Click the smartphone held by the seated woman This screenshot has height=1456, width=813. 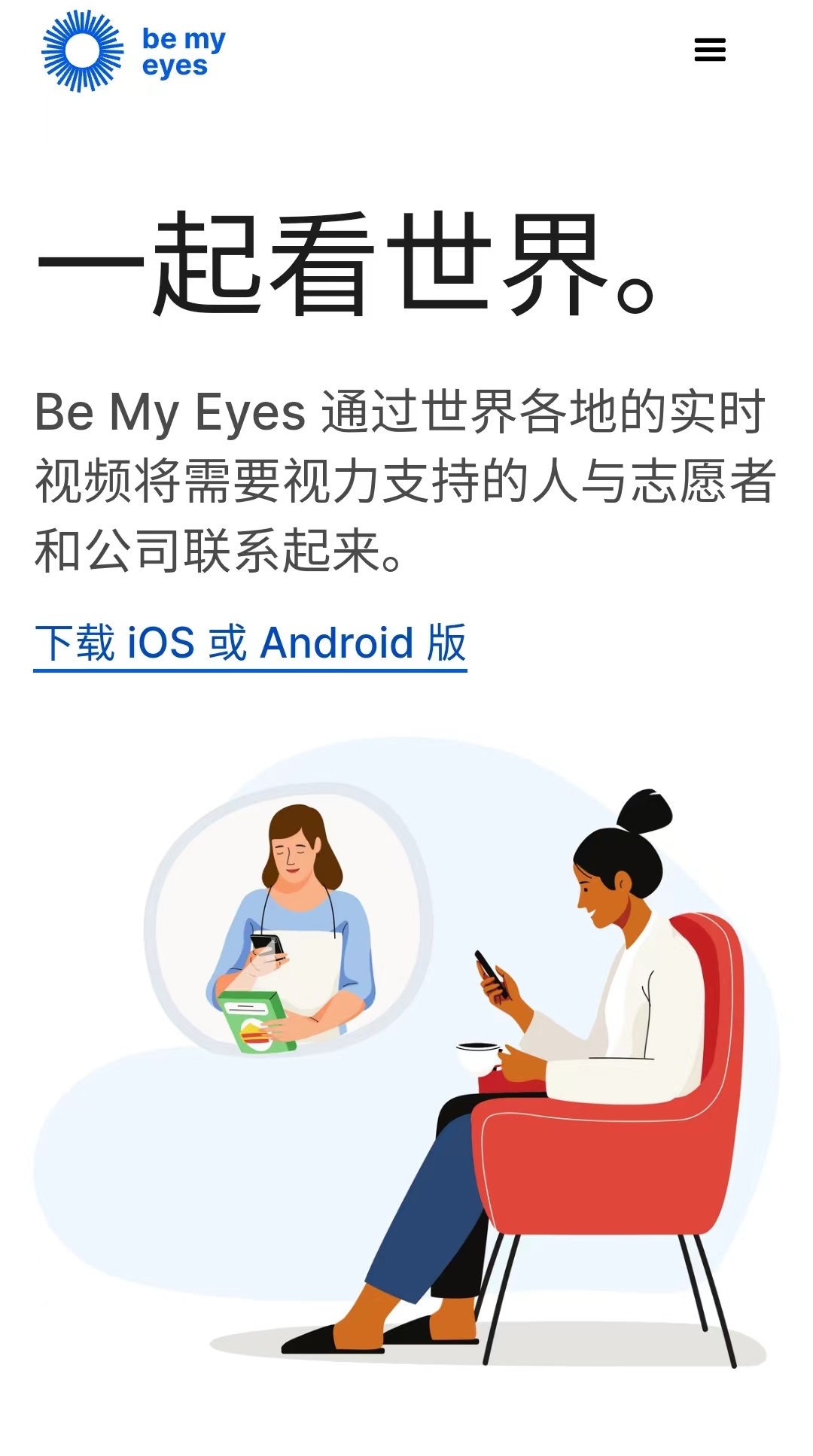coord(488,971)
